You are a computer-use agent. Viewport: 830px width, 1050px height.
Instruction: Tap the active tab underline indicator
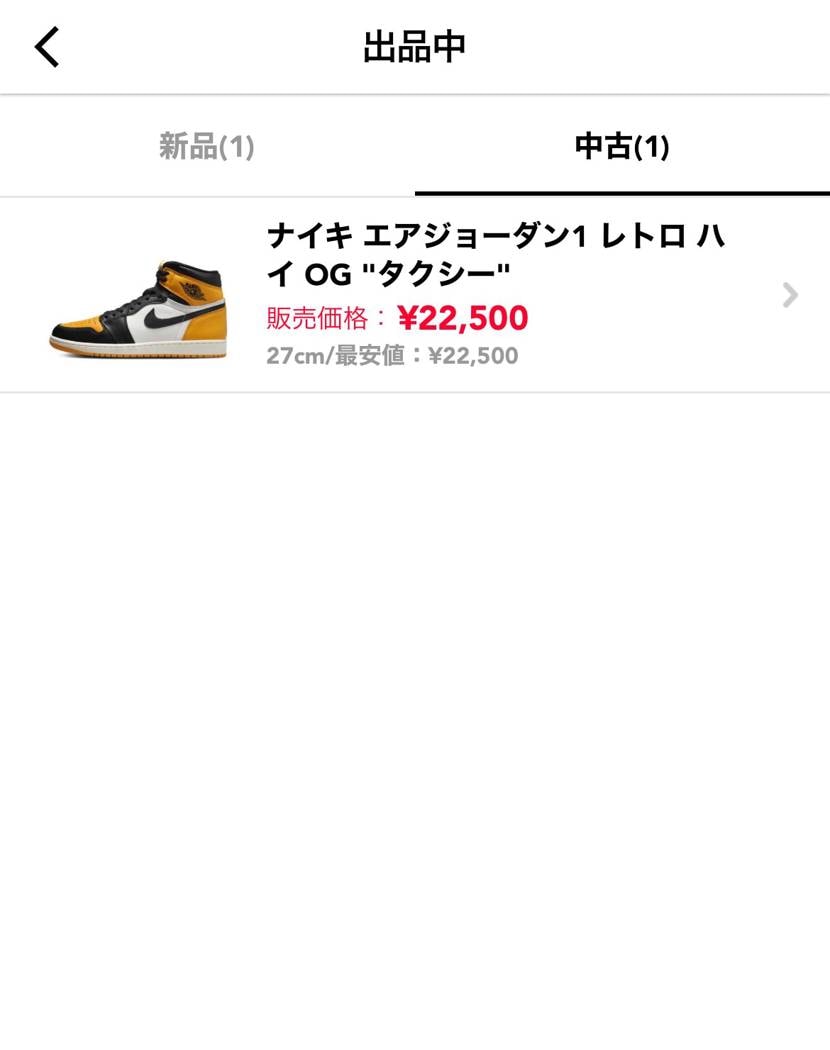622,191
